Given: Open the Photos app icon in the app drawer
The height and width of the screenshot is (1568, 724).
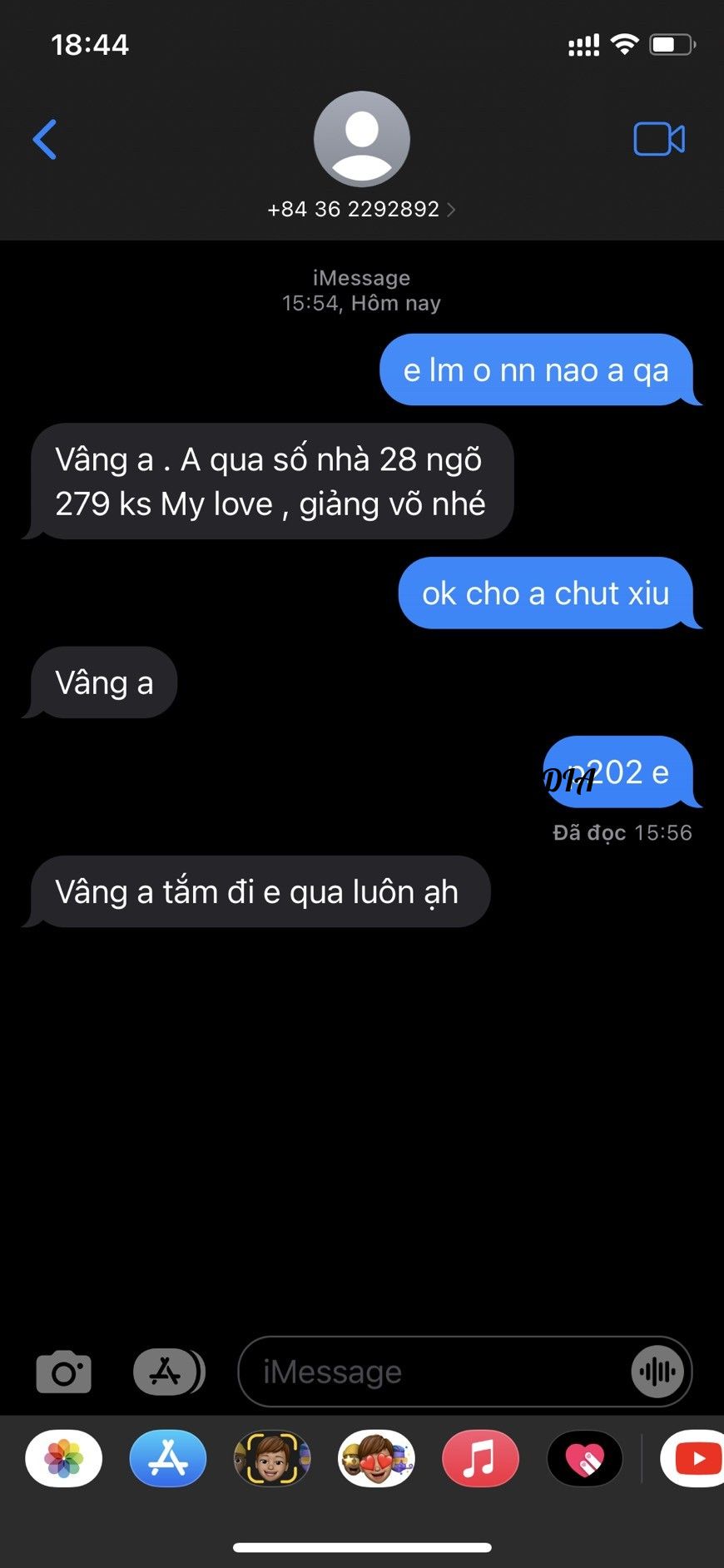Looking at the screenshot, I should (x=63, y=1459).
